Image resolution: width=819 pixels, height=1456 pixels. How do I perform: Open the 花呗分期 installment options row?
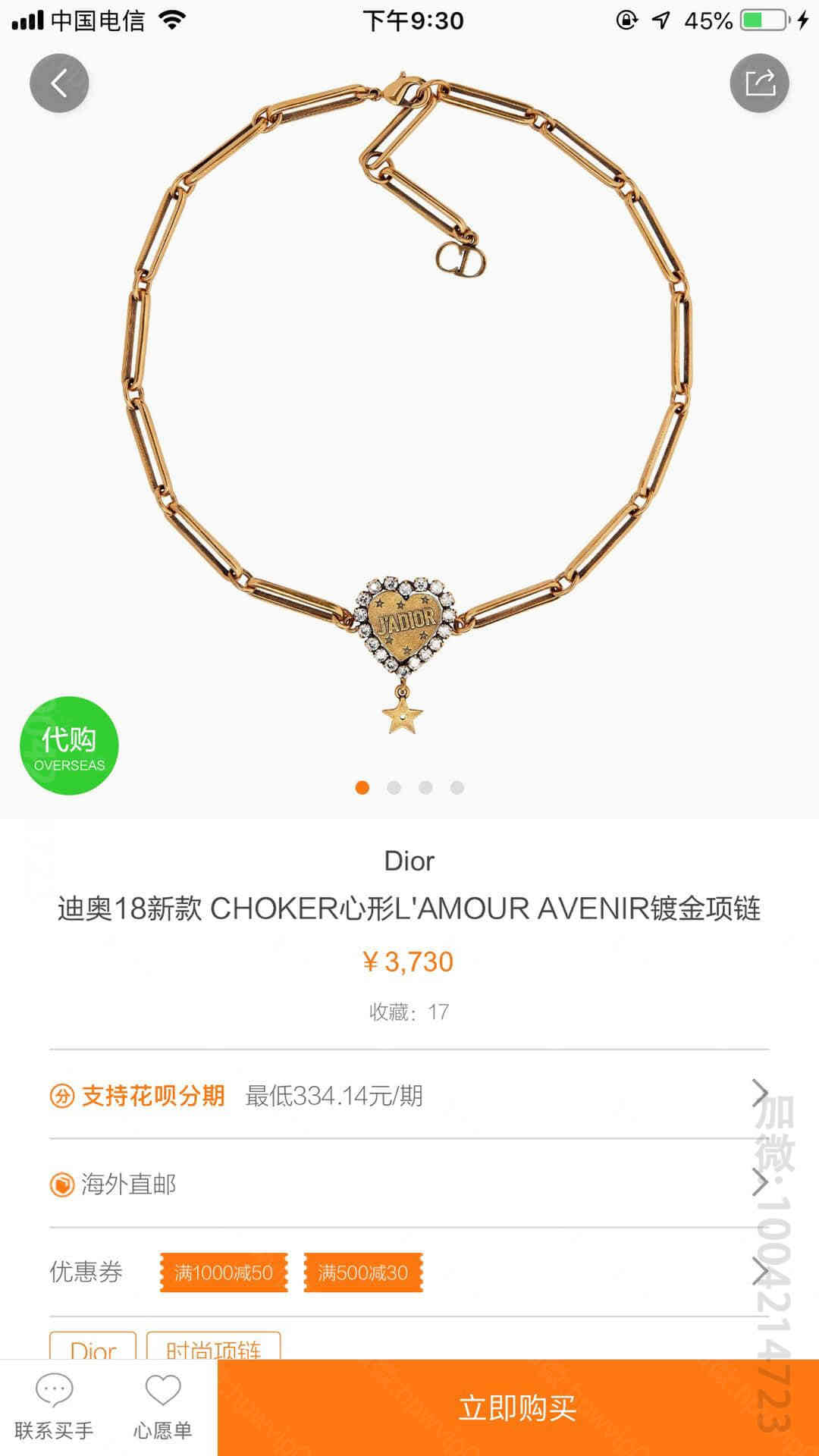(409, 1095)
